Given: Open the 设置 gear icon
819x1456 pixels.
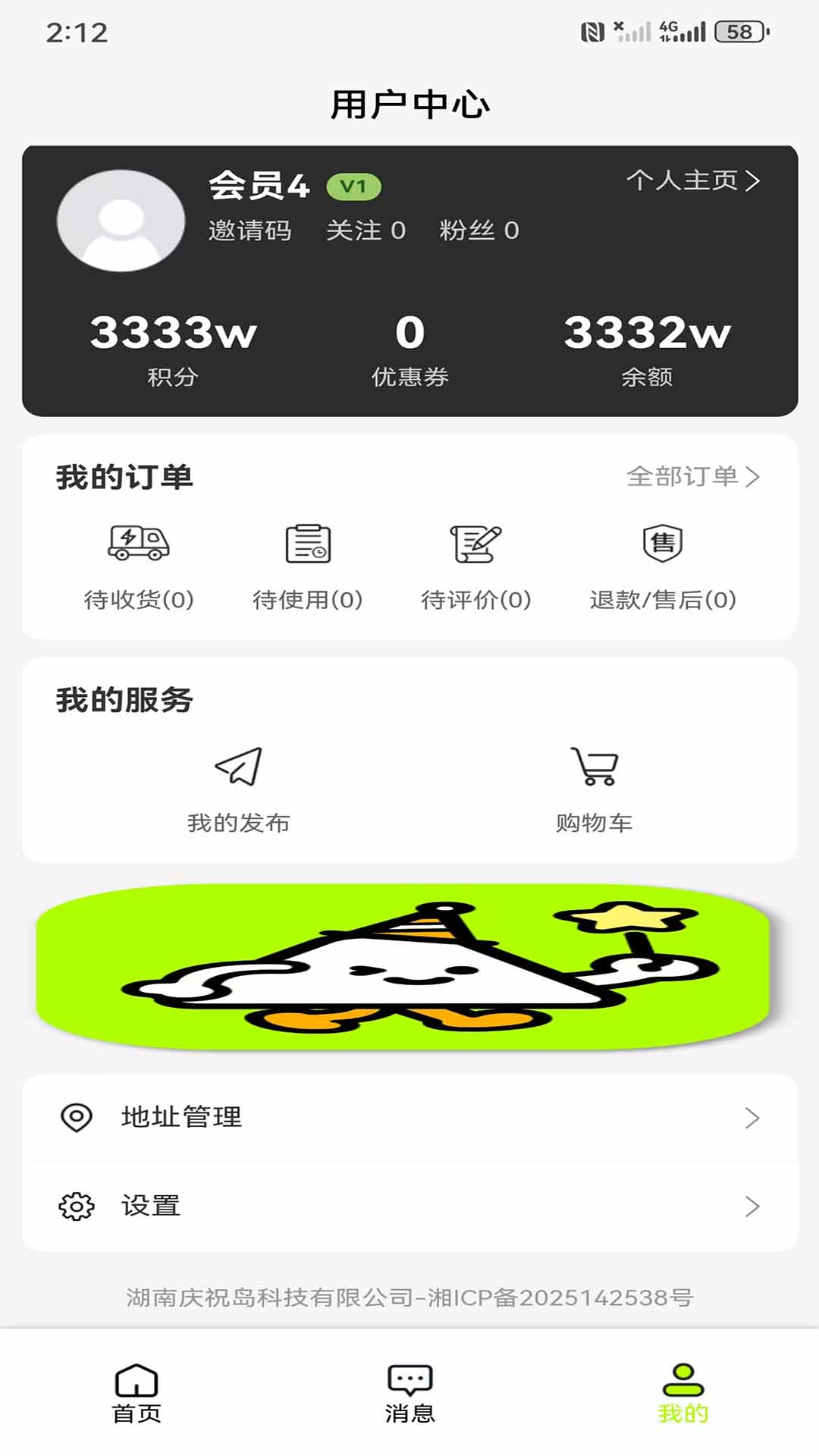Looking at the screenshot, I should 75,1205.
